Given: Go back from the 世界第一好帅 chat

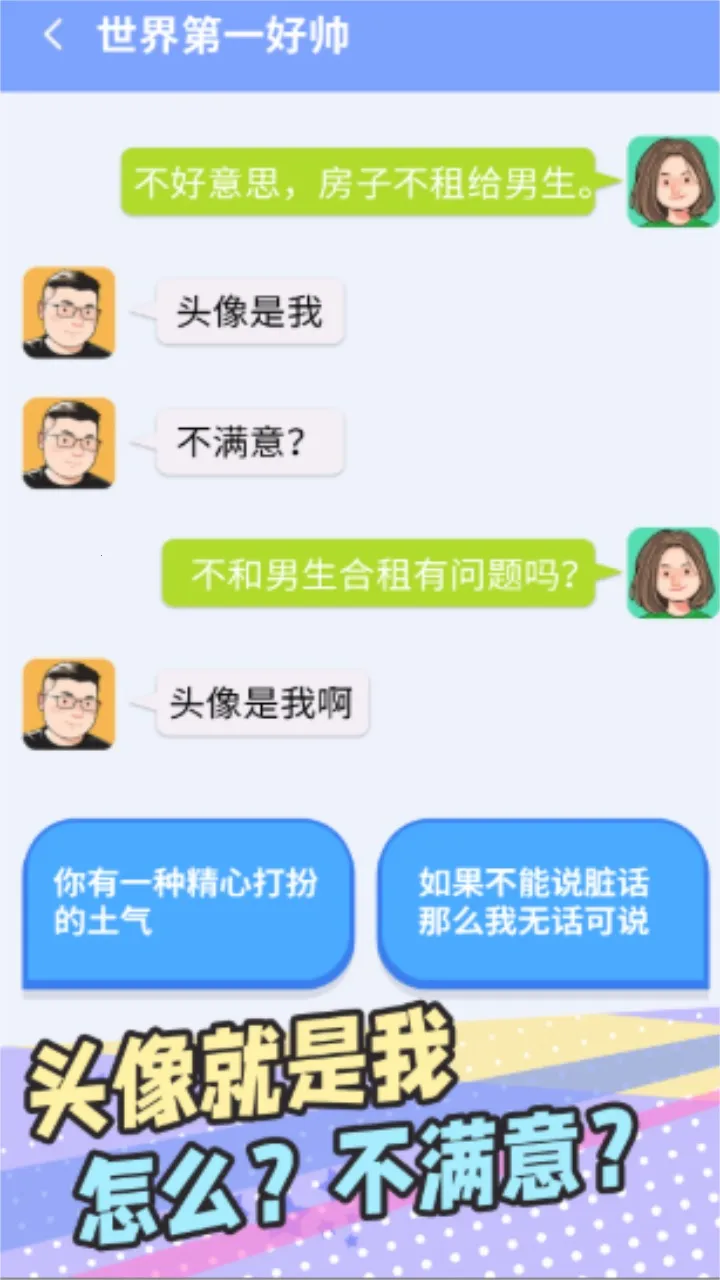Looking at the screenshot, I should coord(53,36).
